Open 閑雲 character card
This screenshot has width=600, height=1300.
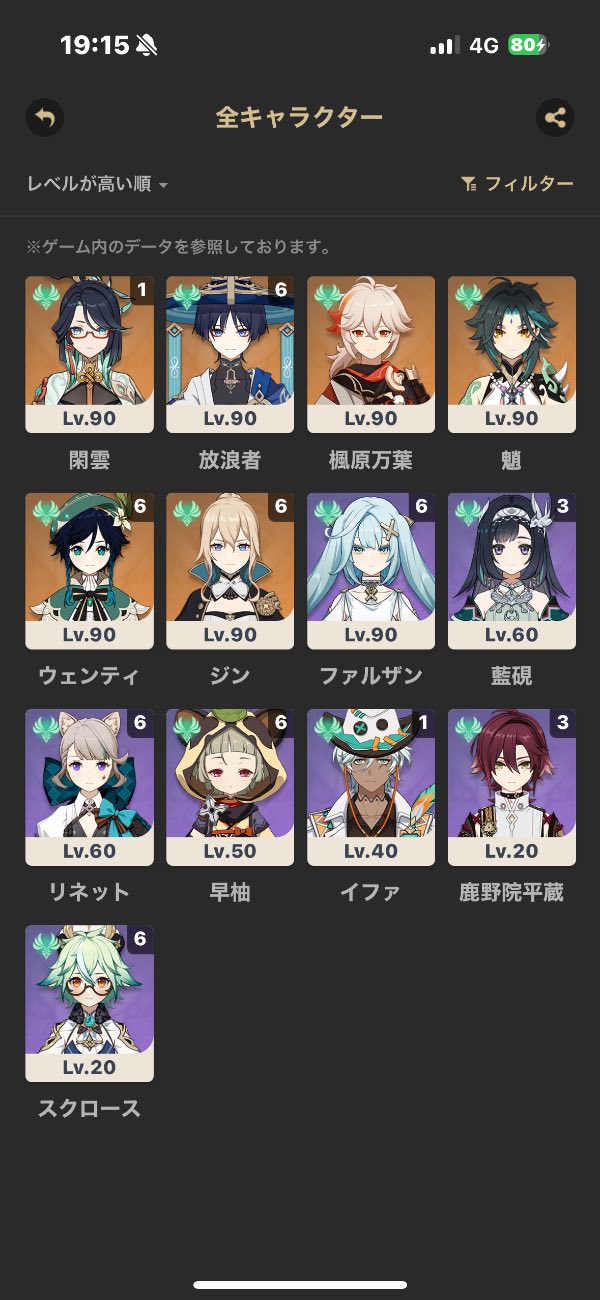coord(89,354)
